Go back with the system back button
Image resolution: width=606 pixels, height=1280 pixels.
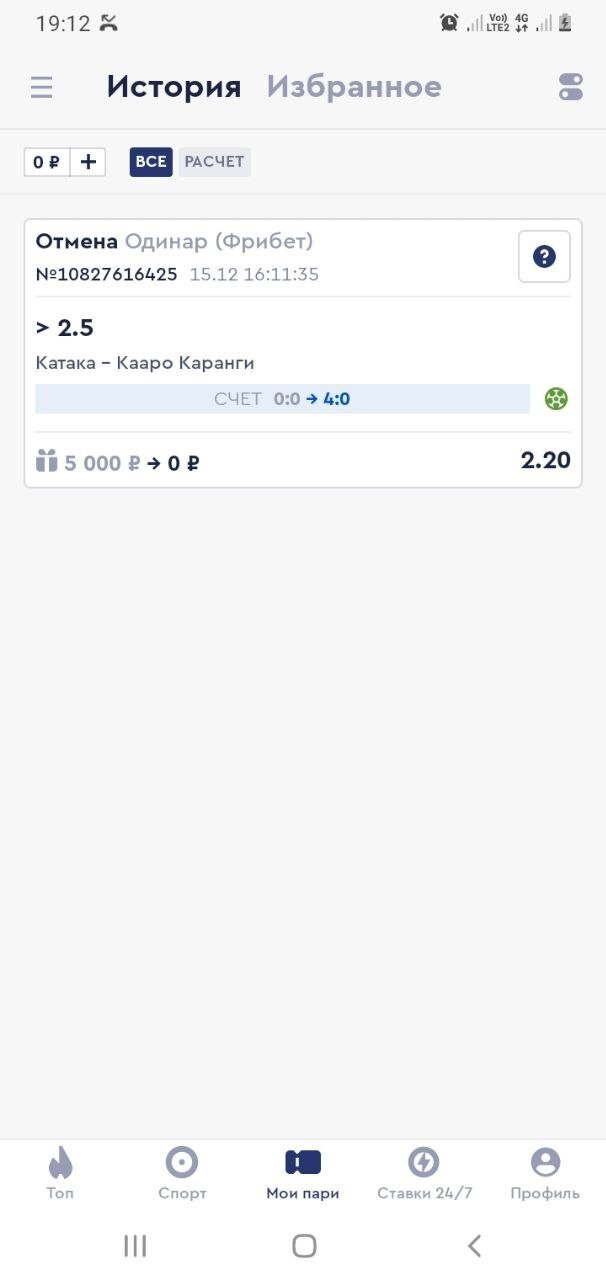tap(474, 1245)
